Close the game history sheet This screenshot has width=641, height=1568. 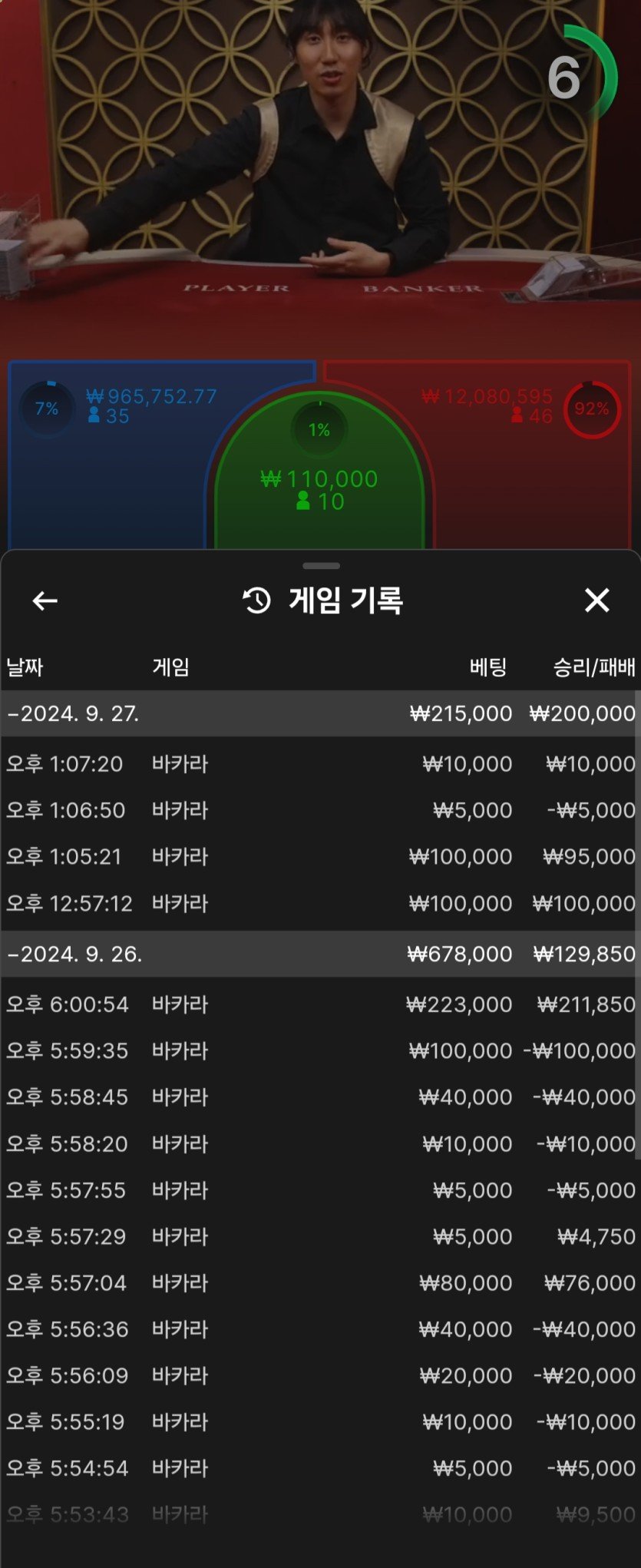pos(596,600)
